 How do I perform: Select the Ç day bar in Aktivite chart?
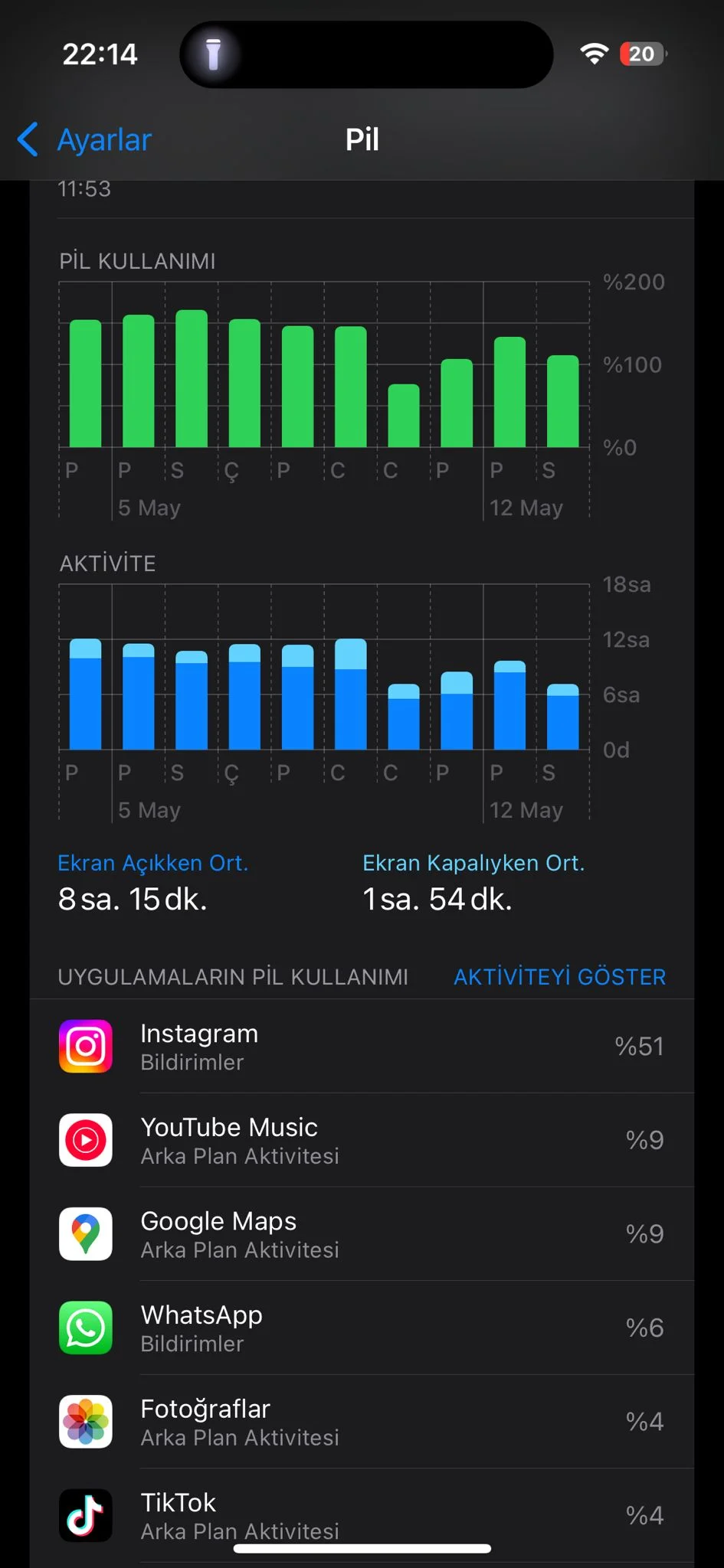click(244, 697)
